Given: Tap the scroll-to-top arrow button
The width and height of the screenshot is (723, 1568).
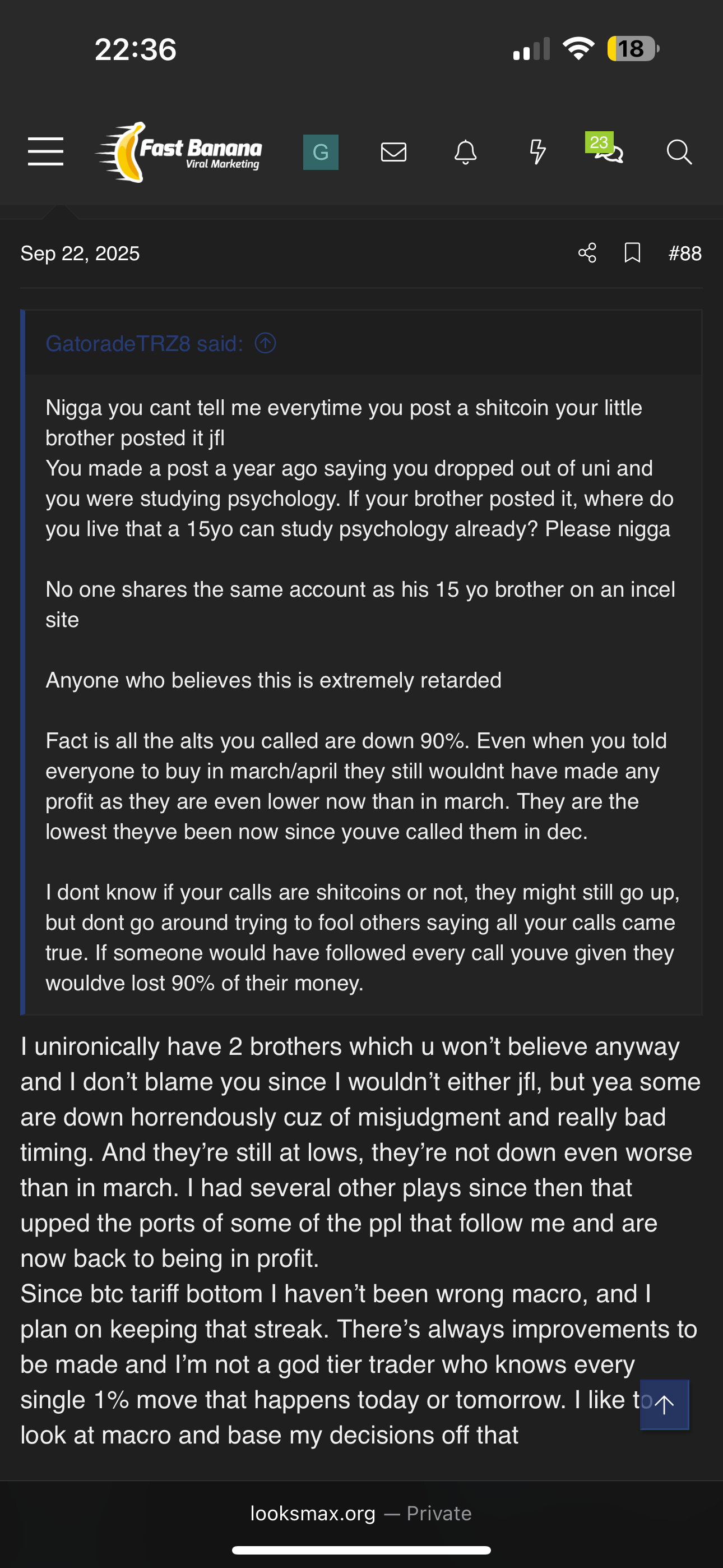Looking at the screenshot, I should point(664,1404).
